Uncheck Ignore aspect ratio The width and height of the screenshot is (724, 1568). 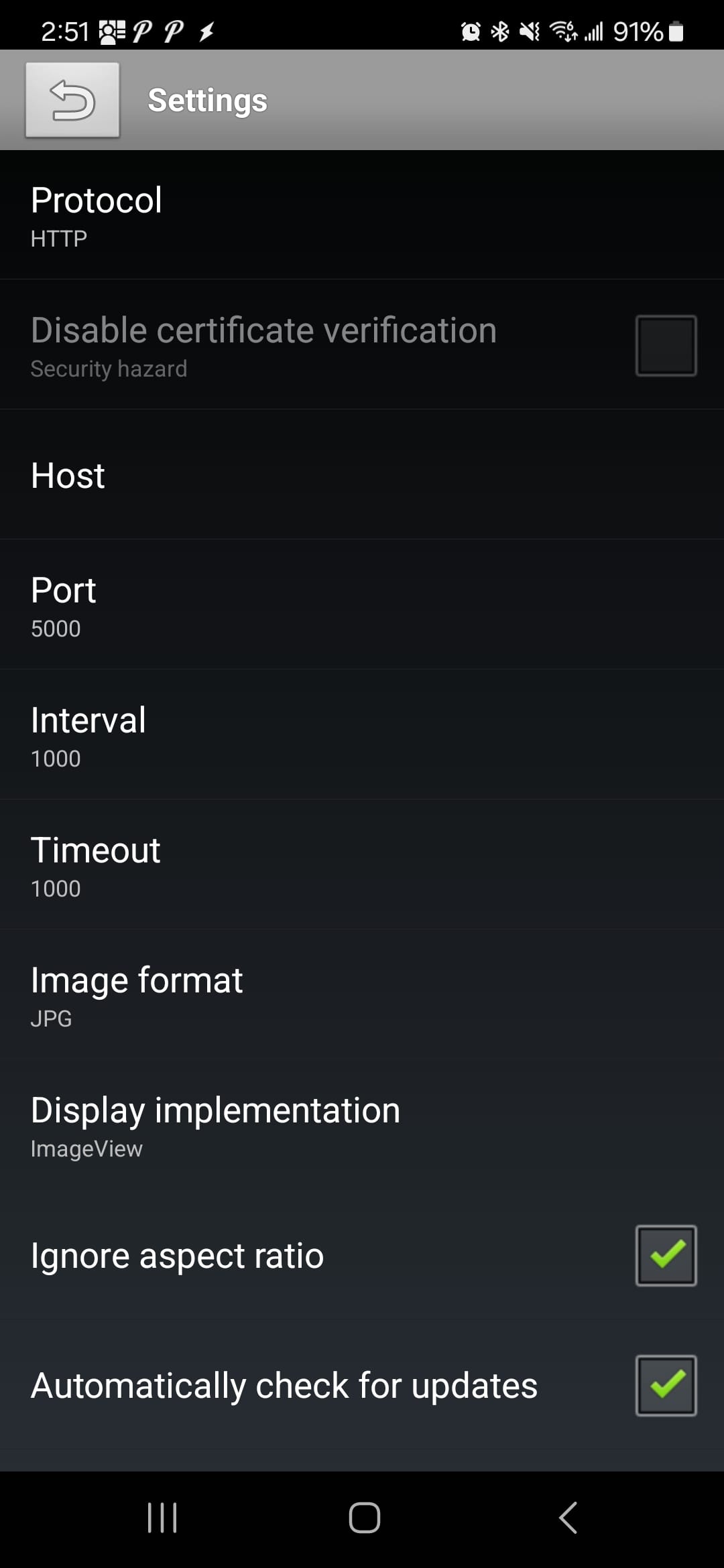665,1255
